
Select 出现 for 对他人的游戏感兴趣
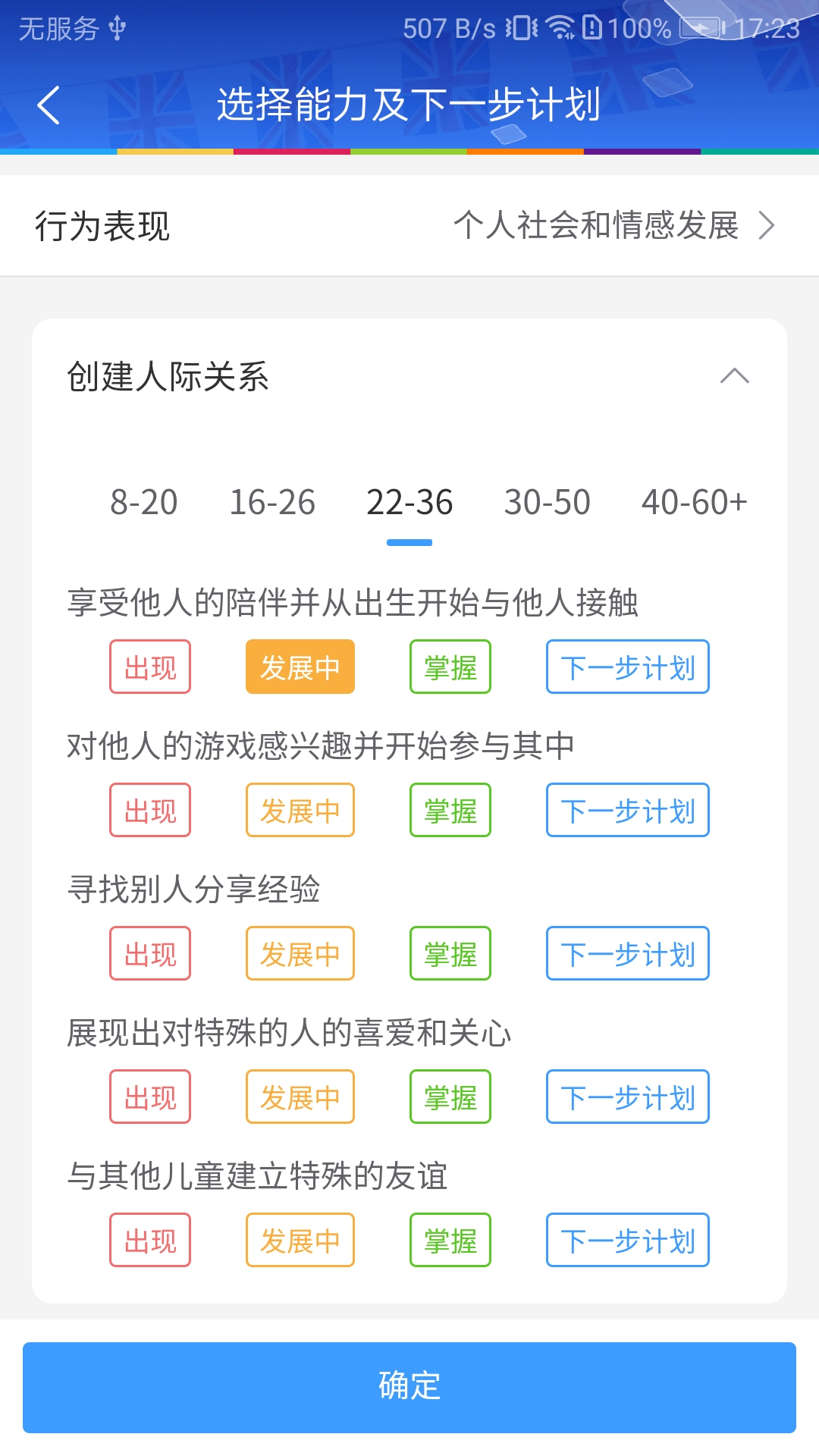[x=149, y=810]
